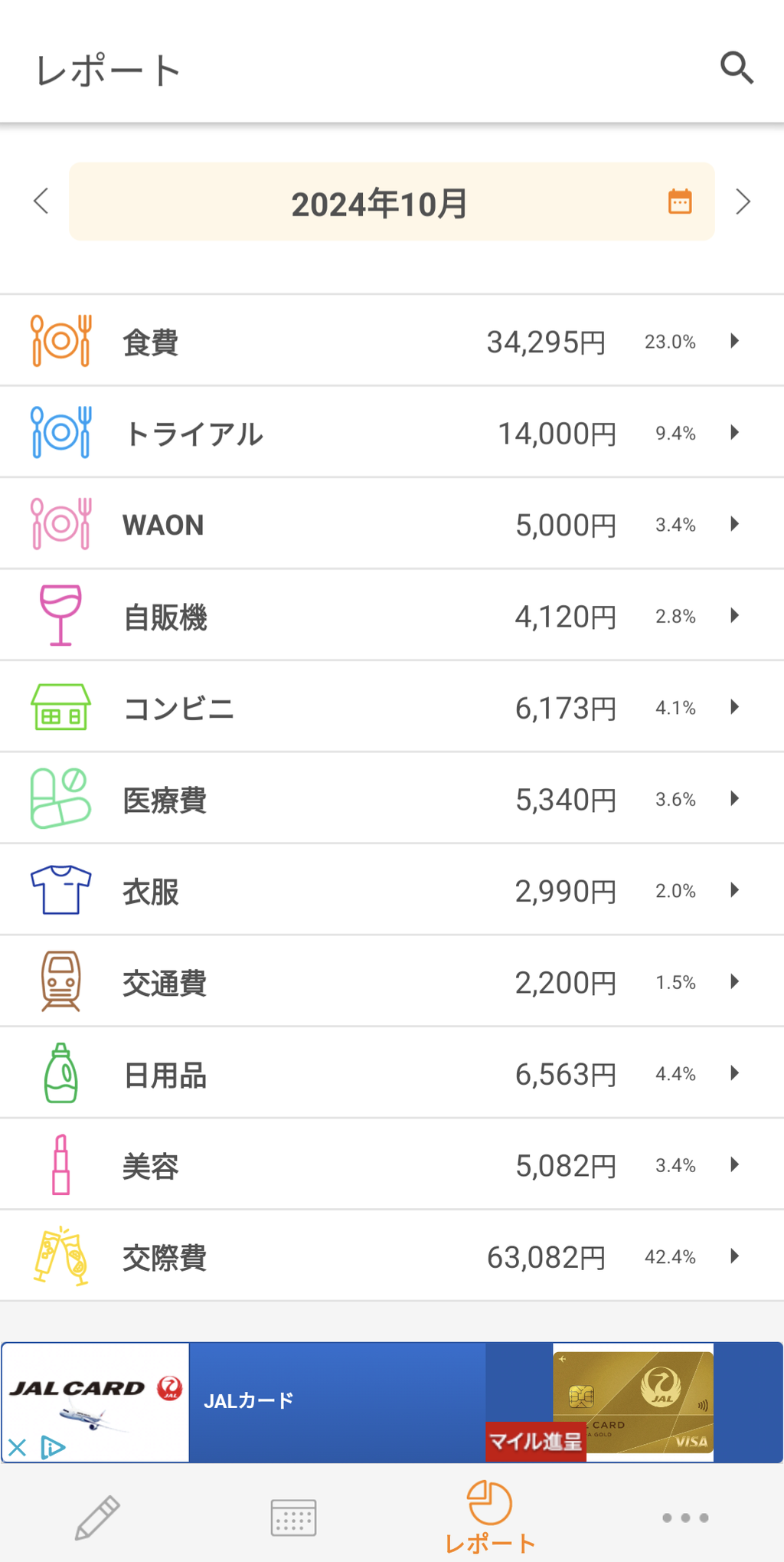The height and width of the screenshot is (1562, 784).
Task: Show コンビニ spending details
Action: coord(392,707)
